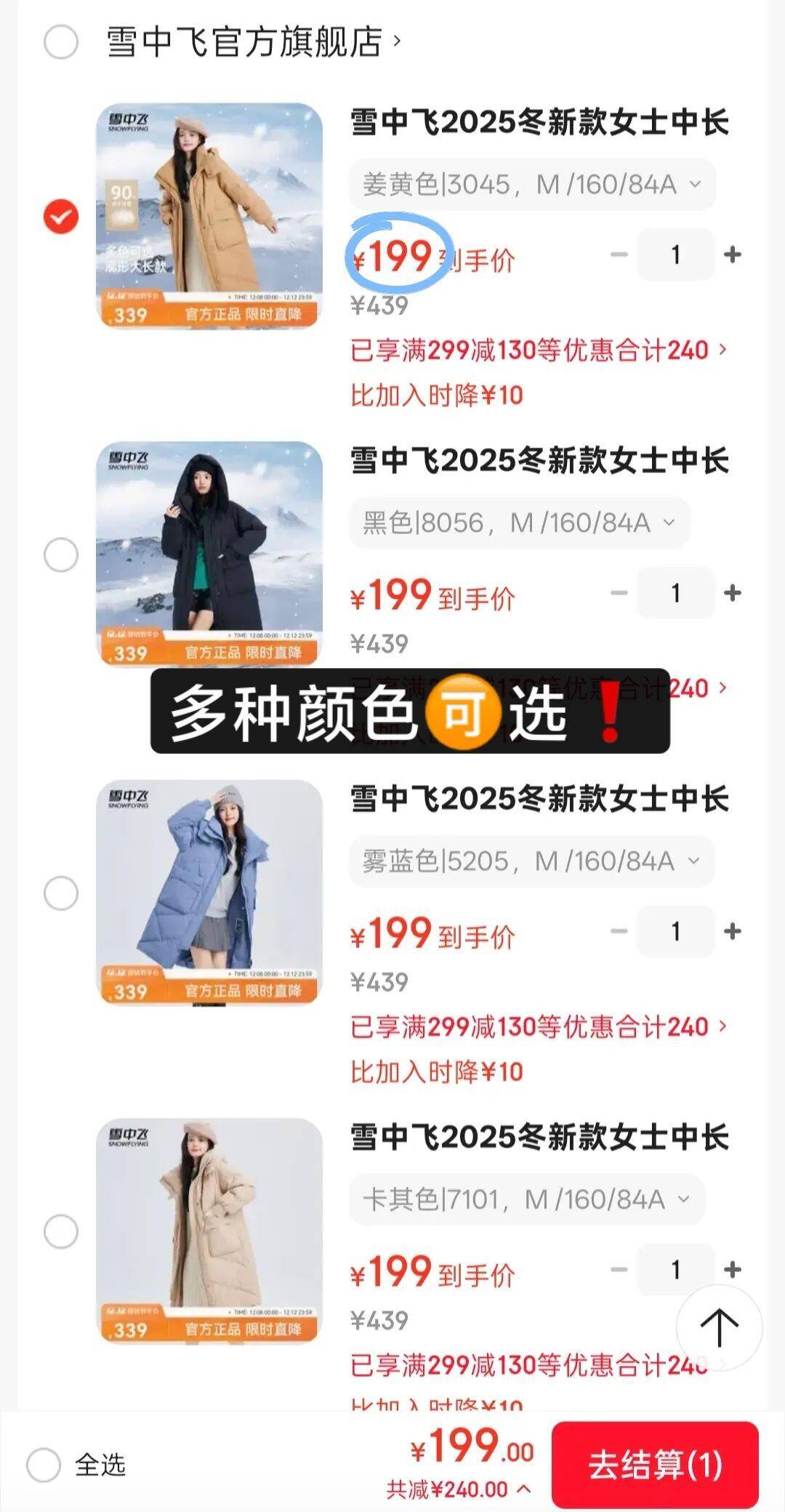Add one more 黑色 coat
The height and width of the screenshot is (1512, 785).
coord(733,593)
